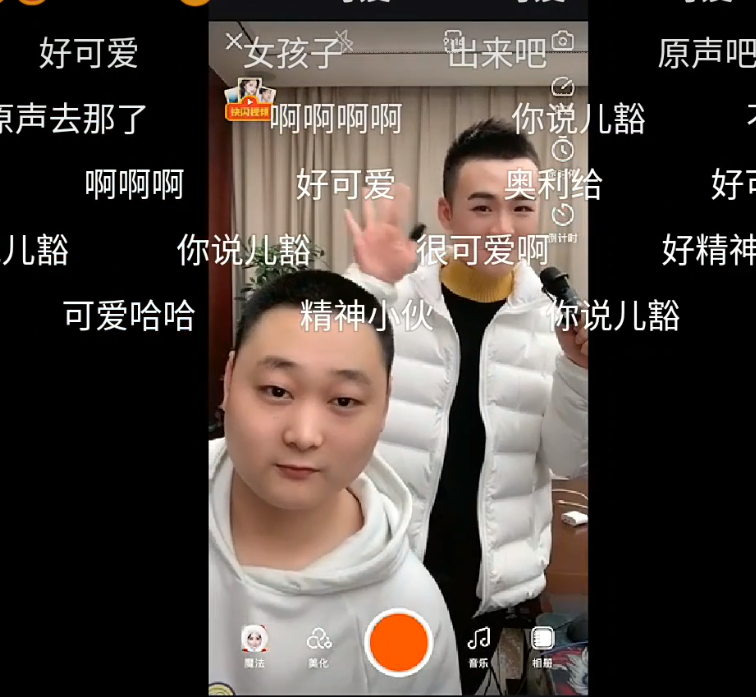This screenshot has height=697, width=756.
Task: Open the countdown timer (倒计时)
Action: (x=563, y=215)
